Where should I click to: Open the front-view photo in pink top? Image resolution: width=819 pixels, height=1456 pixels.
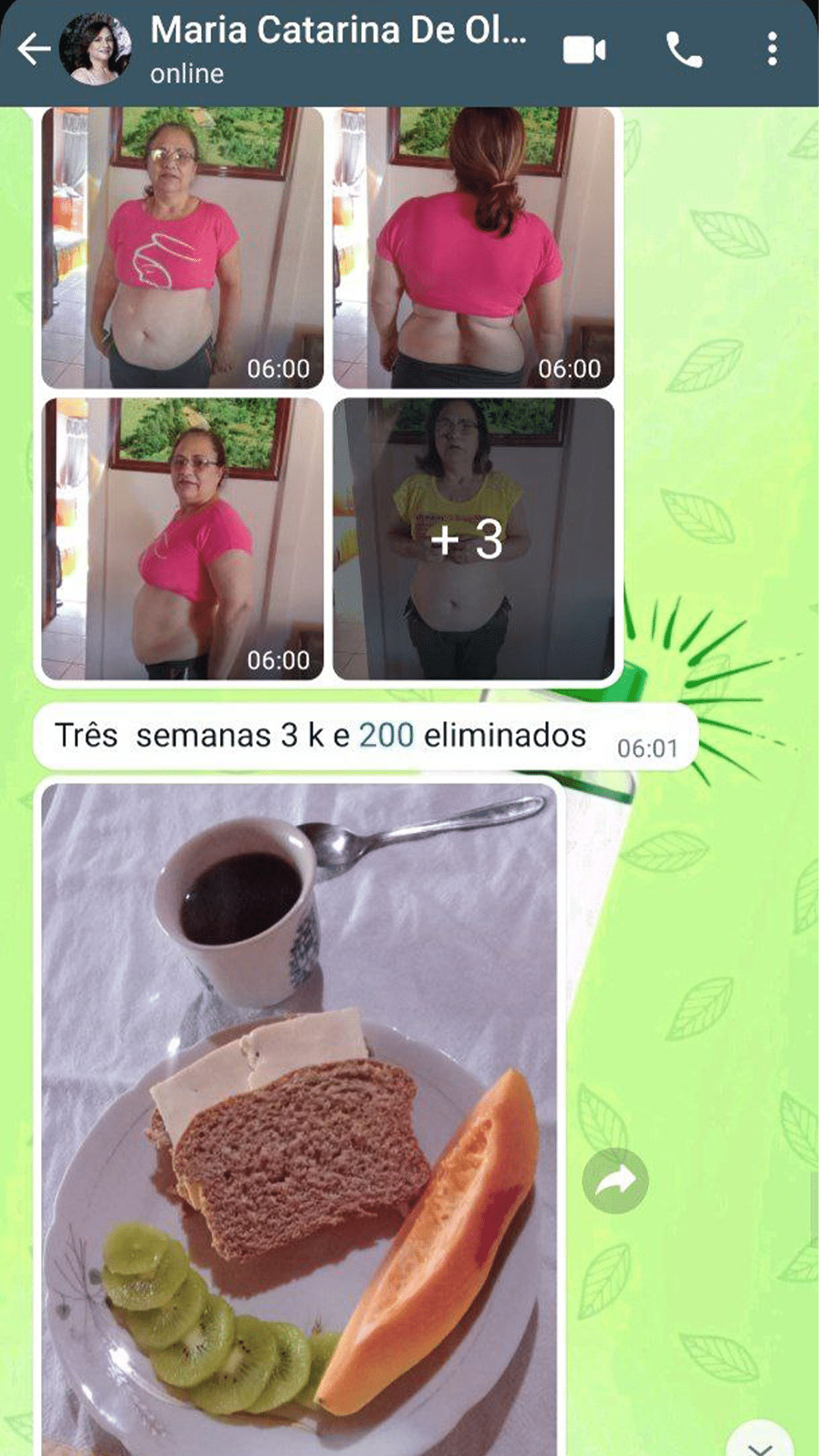[x=183, y=247]
